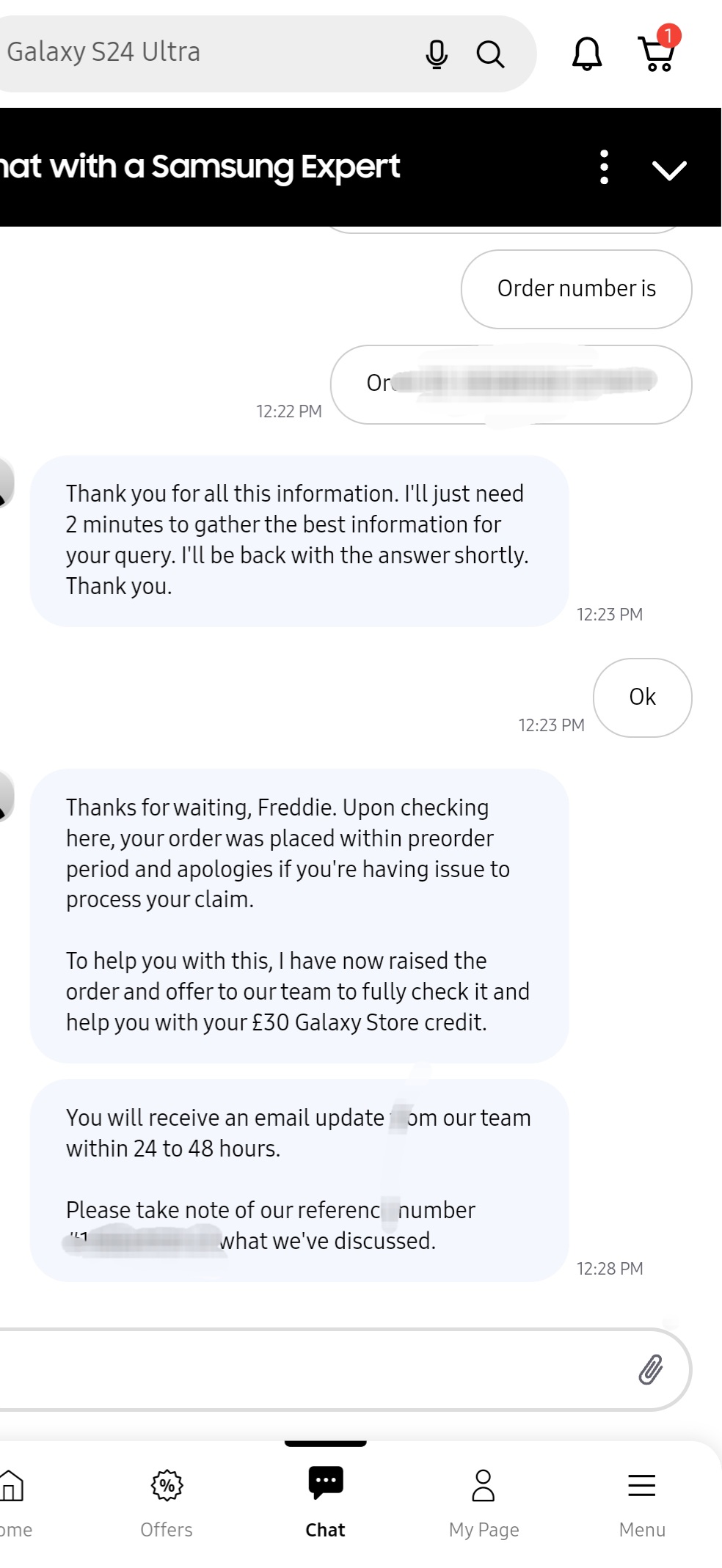Tap the My Page person icon
This screenshot has width=722, height=1568.
coord(484,1485)
